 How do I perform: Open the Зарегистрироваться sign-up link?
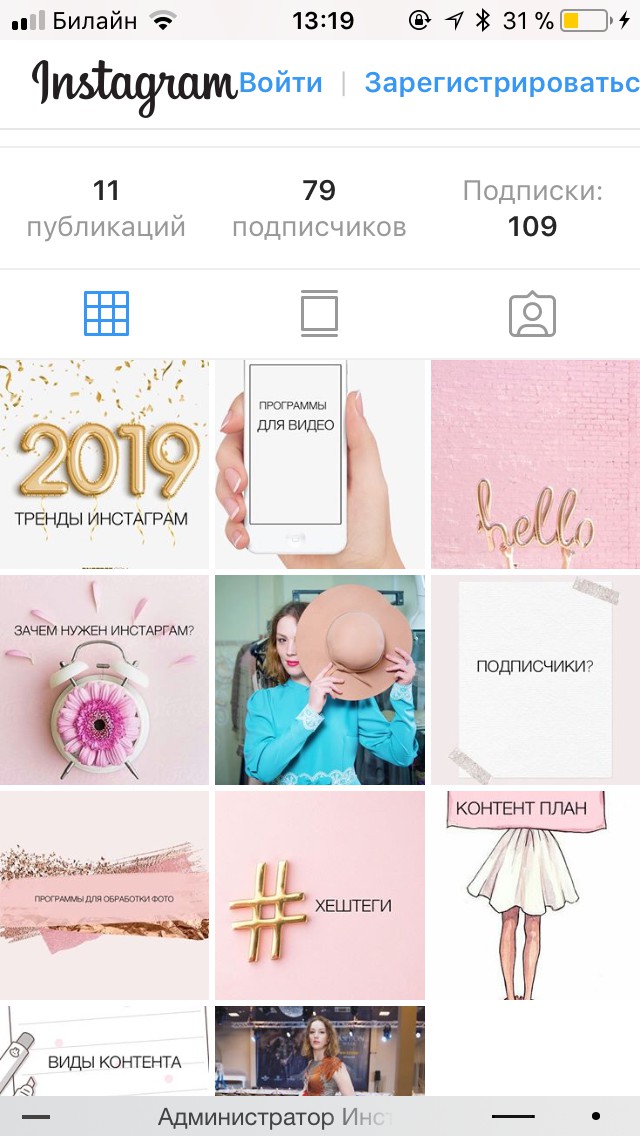(x=501, y=83)
